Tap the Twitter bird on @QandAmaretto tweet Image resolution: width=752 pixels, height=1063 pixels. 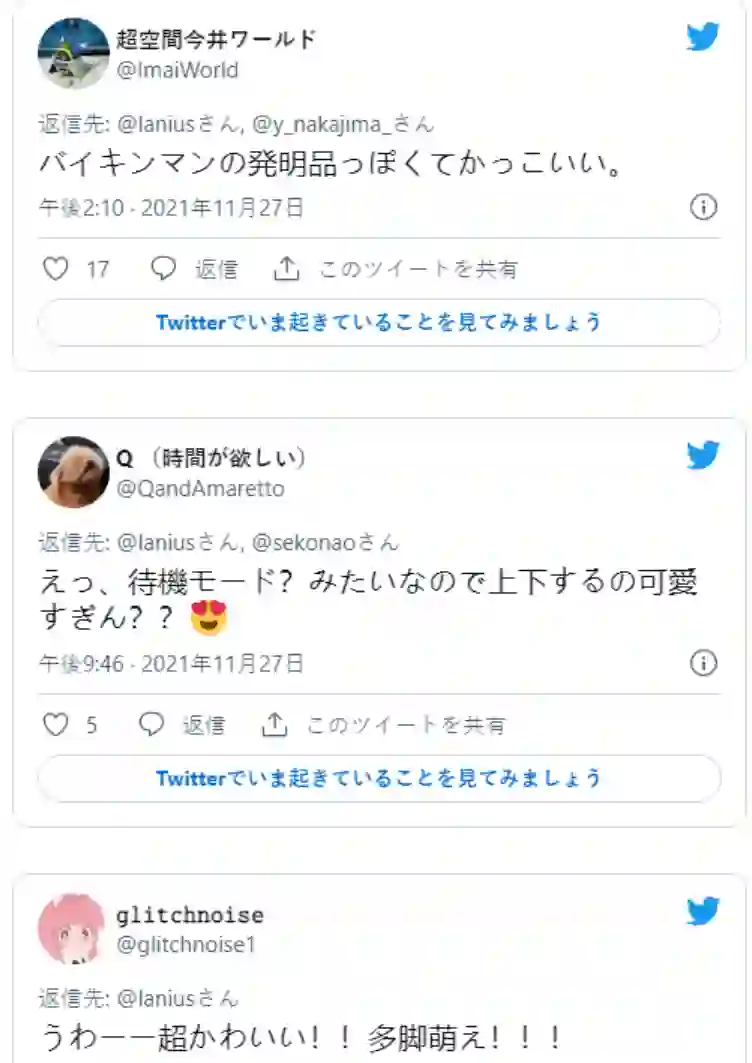[703, 456]
